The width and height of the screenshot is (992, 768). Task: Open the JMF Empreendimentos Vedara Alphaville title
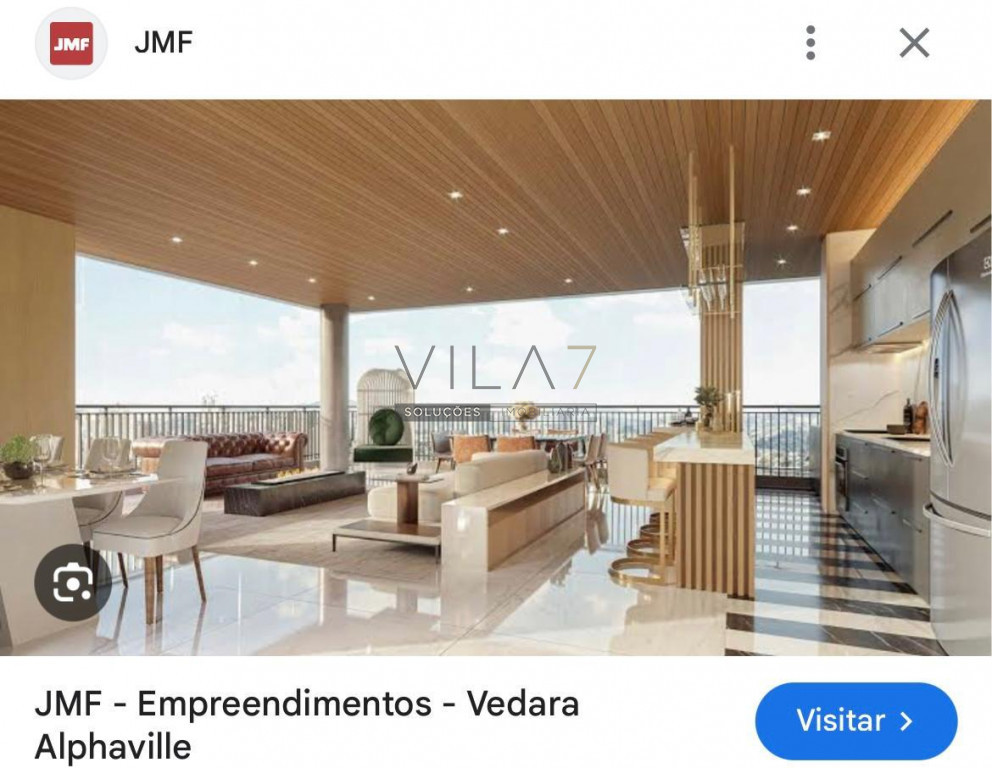pyautogui.click(x=307, y=724)
